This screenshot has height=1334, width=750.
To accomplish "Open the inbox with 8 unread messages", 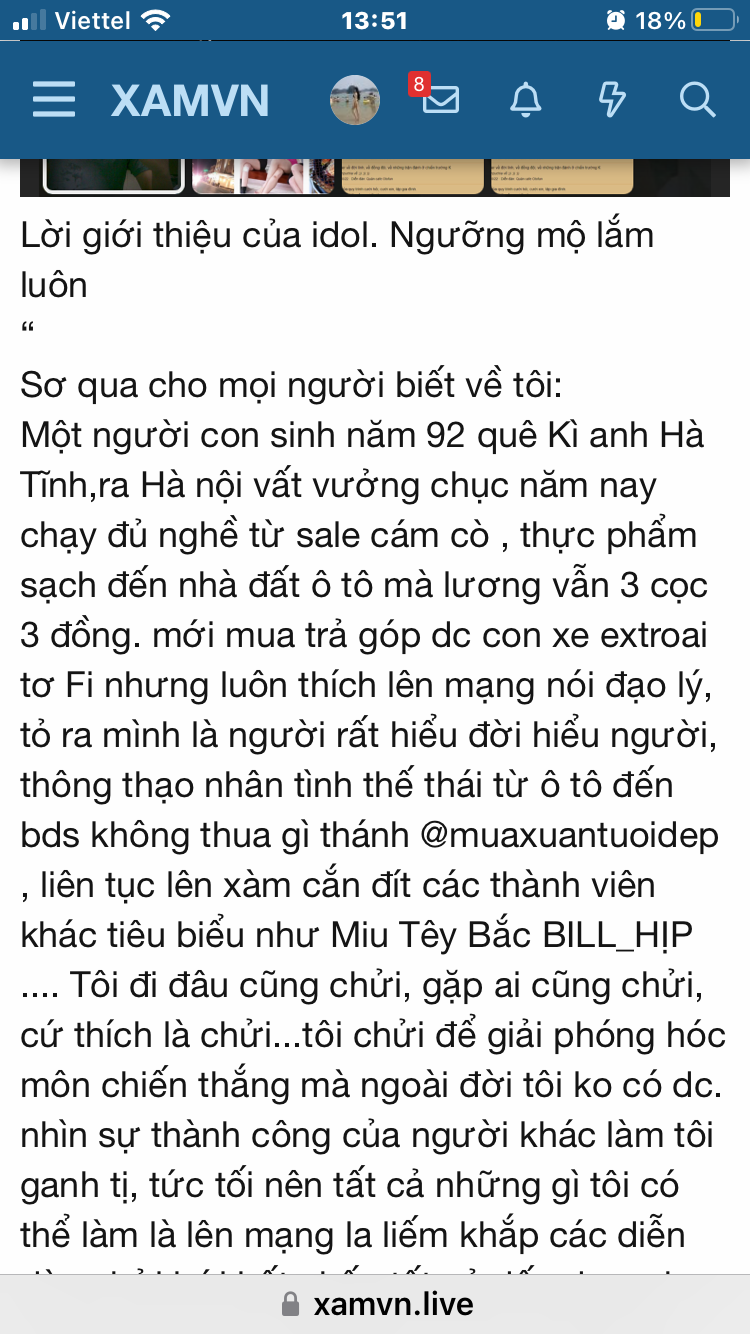I will pos(440,99).
